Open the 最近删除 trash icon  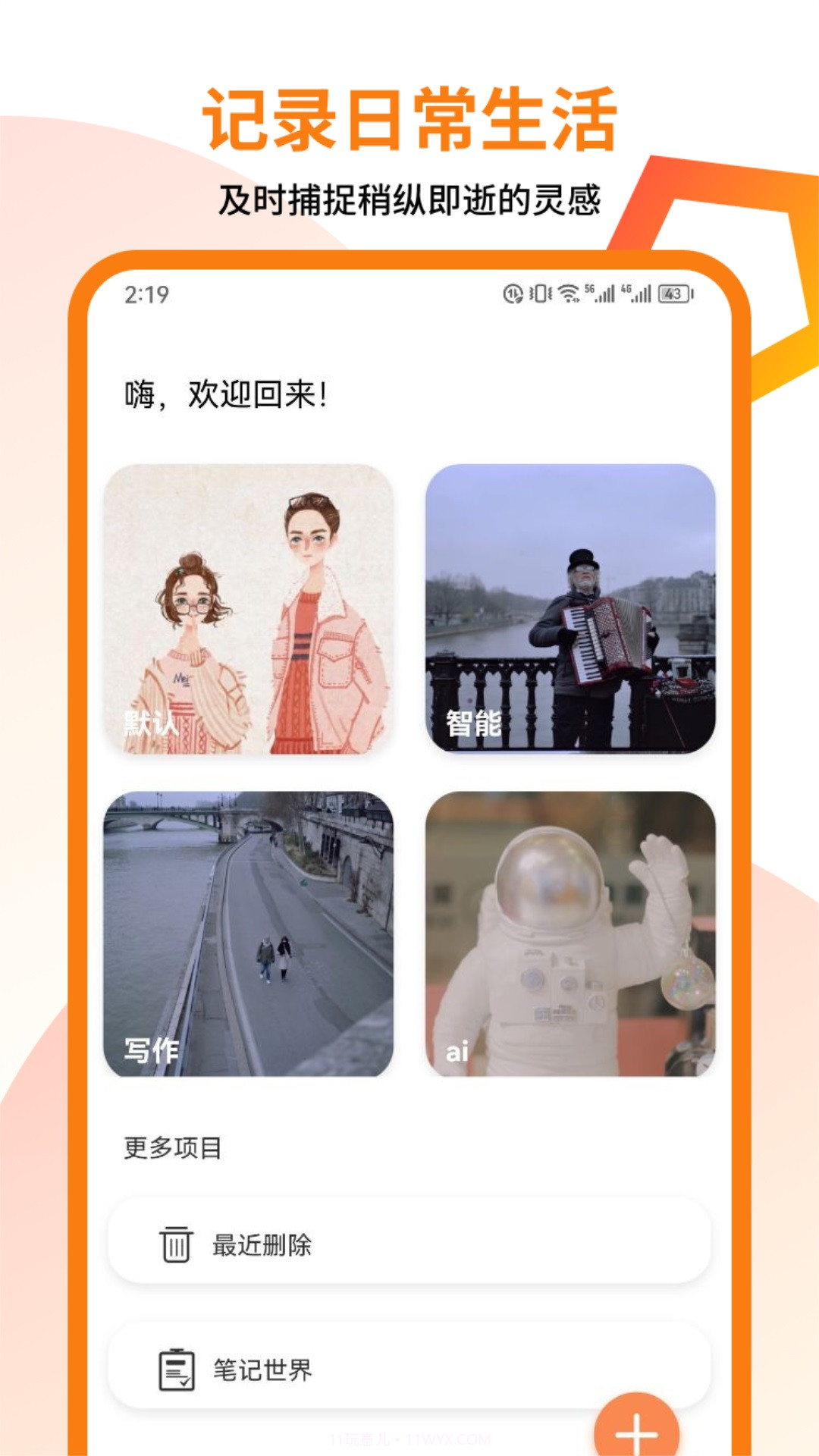pos(176,1242)
